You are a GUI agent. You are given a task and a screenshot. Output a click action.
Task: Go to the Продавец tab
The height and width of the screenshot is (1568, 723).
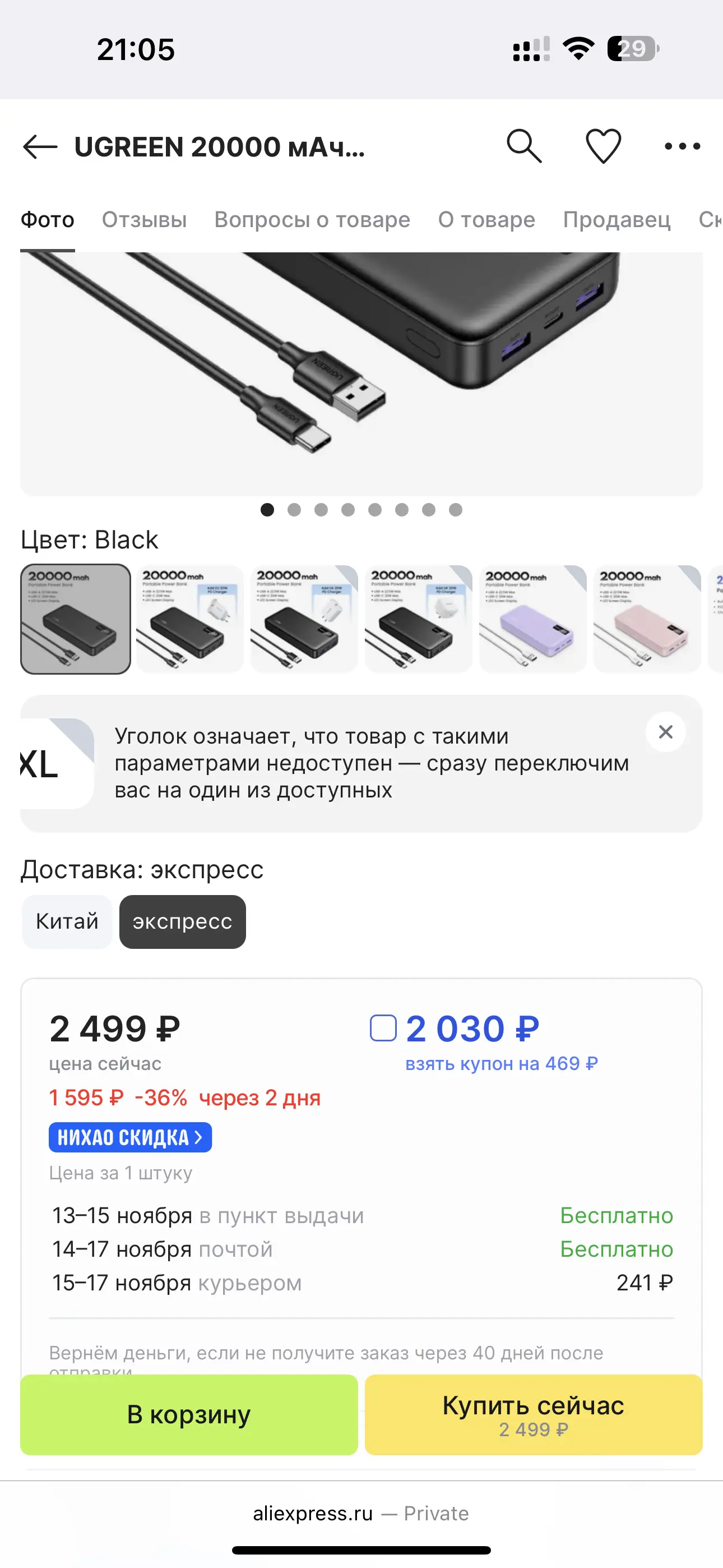617,220
